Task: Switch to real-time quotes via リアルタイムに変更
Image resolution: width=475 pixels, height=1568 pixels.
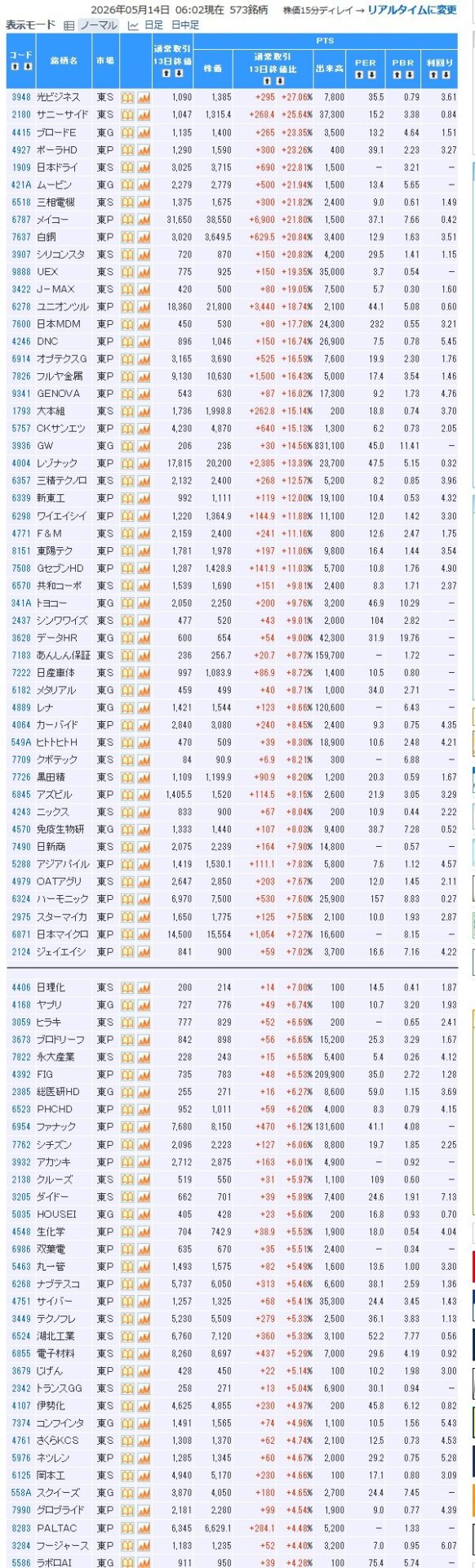Action: pos(412,10)
